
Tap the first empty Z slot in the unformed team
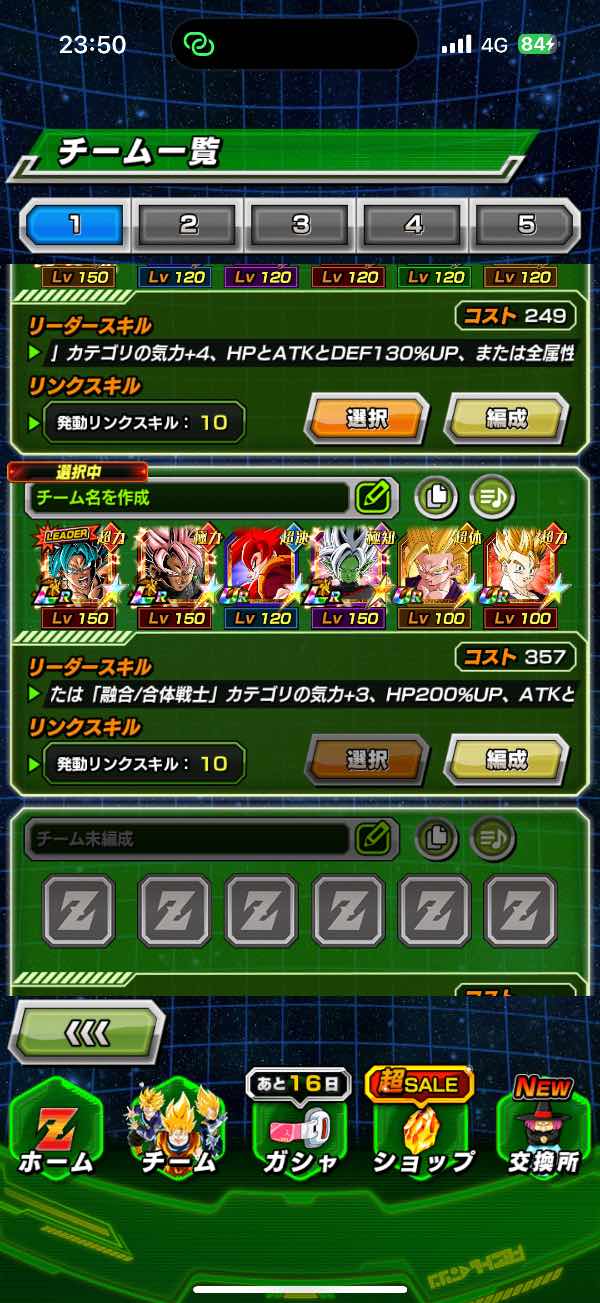[x=76, y=910]
